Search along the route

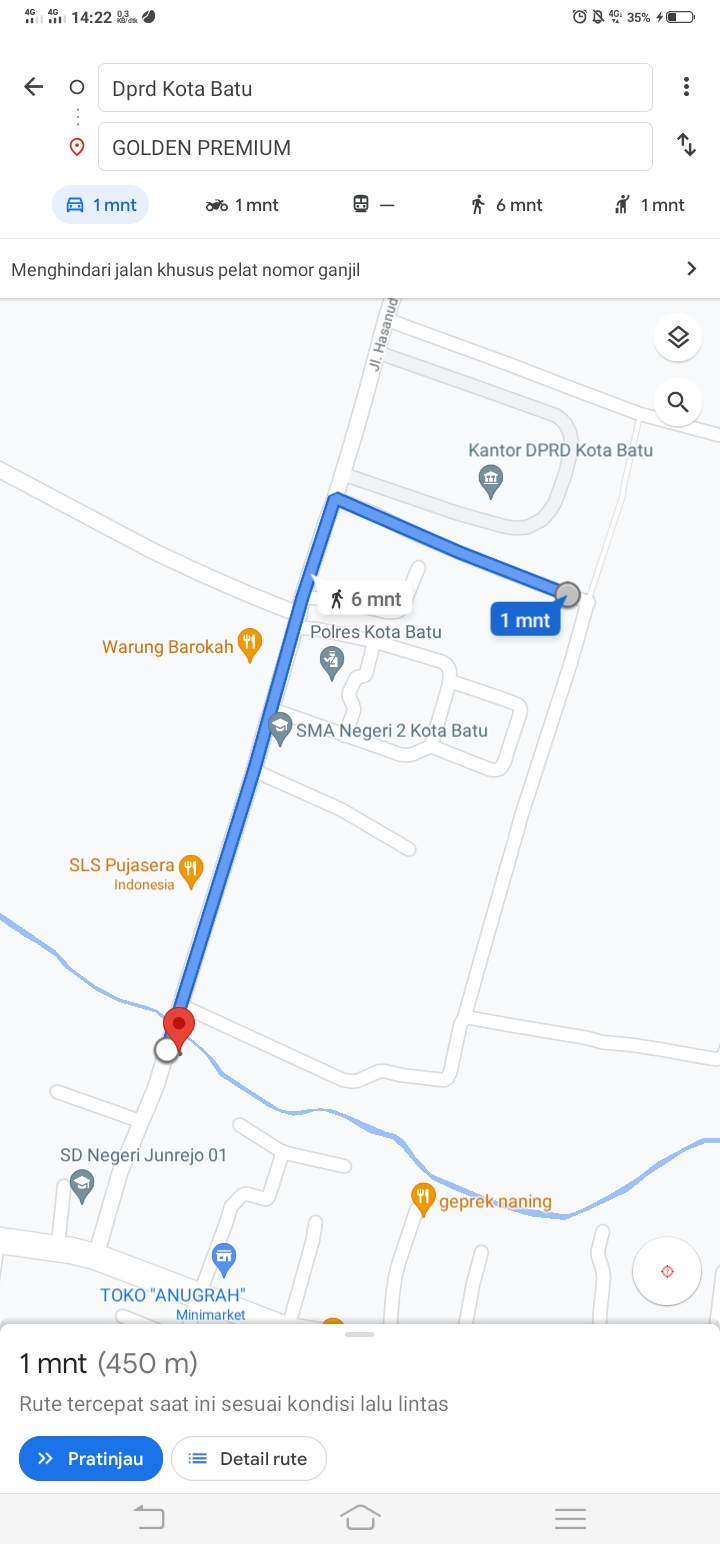678,403
